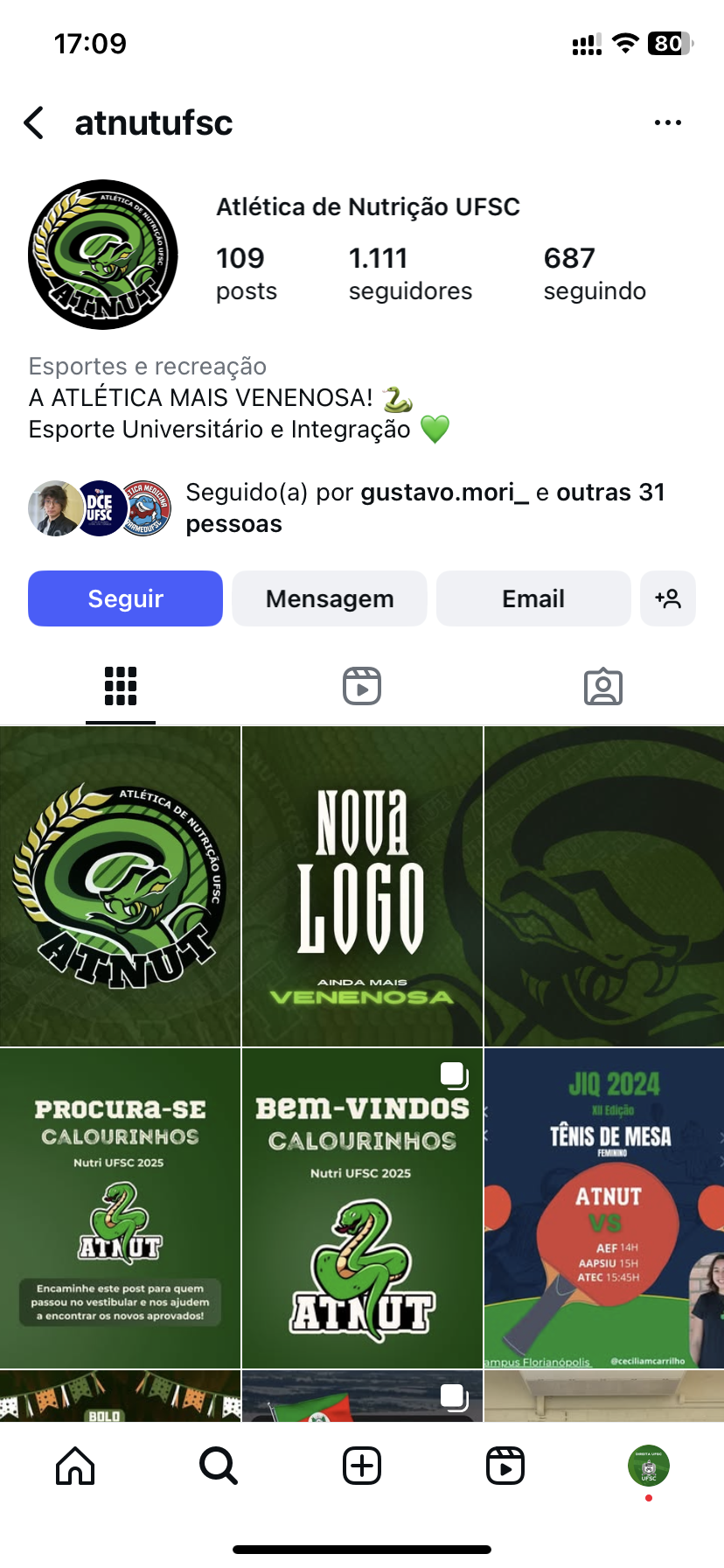Go to the Home feed
The image size is (724, 1568).
[75, 1466]
